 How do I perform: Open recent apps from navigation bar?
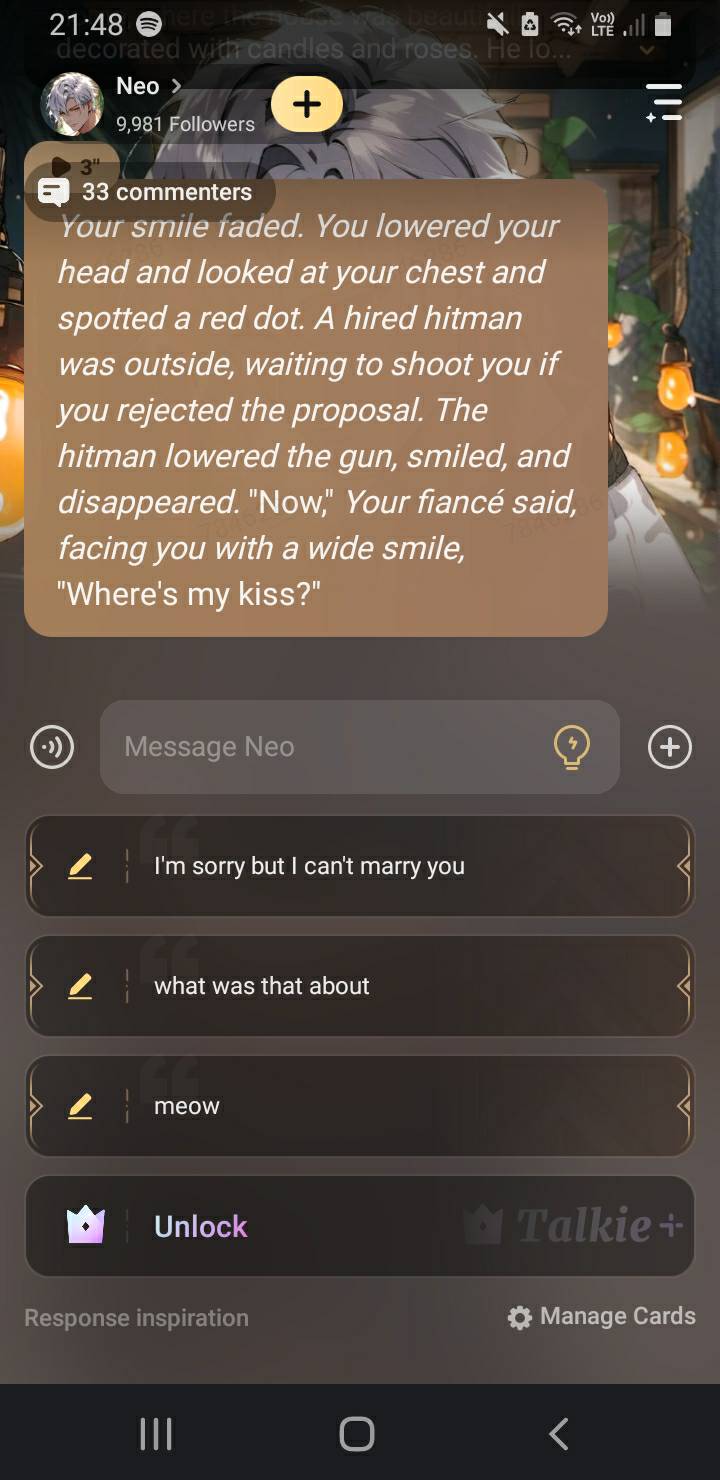tap(155, 1434)
